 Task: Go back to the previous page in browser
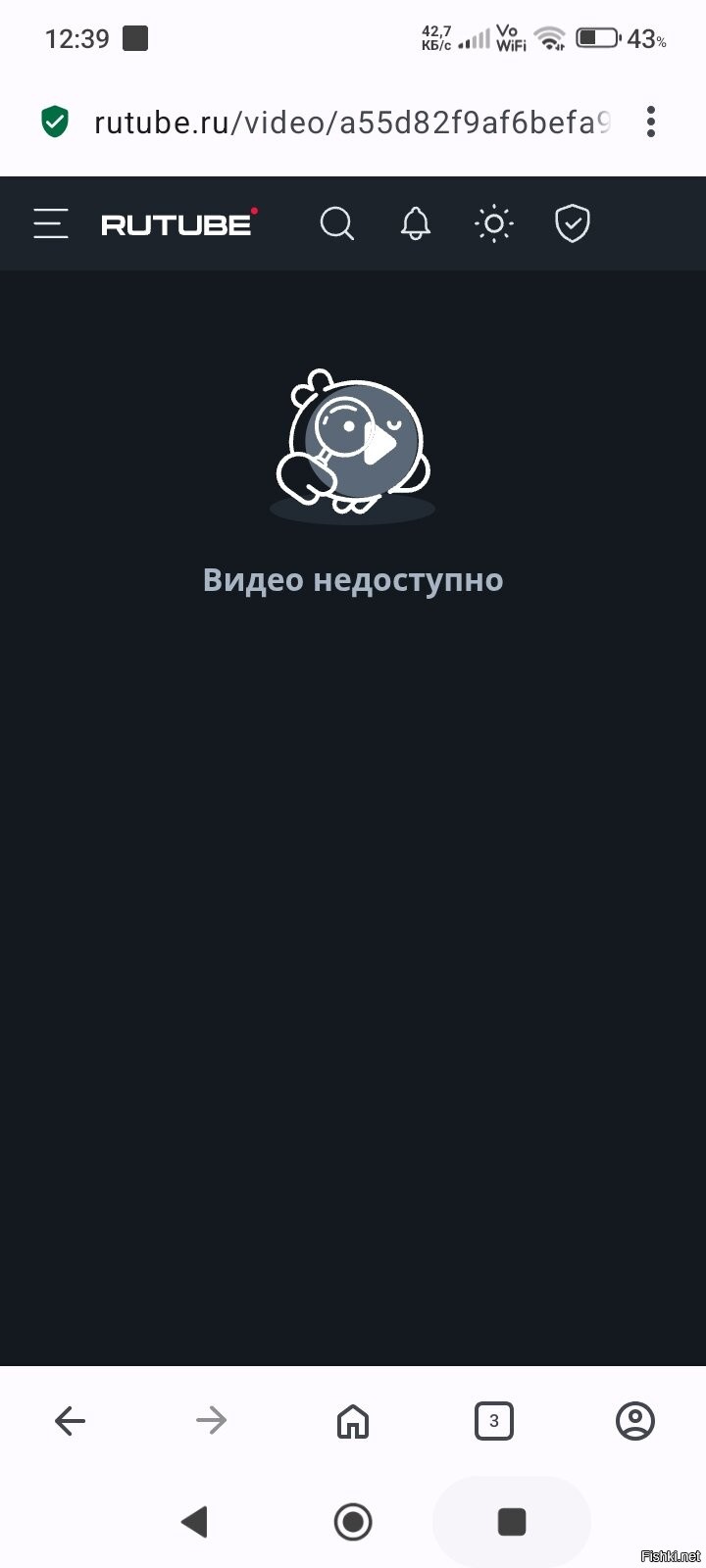point(71,1420)
